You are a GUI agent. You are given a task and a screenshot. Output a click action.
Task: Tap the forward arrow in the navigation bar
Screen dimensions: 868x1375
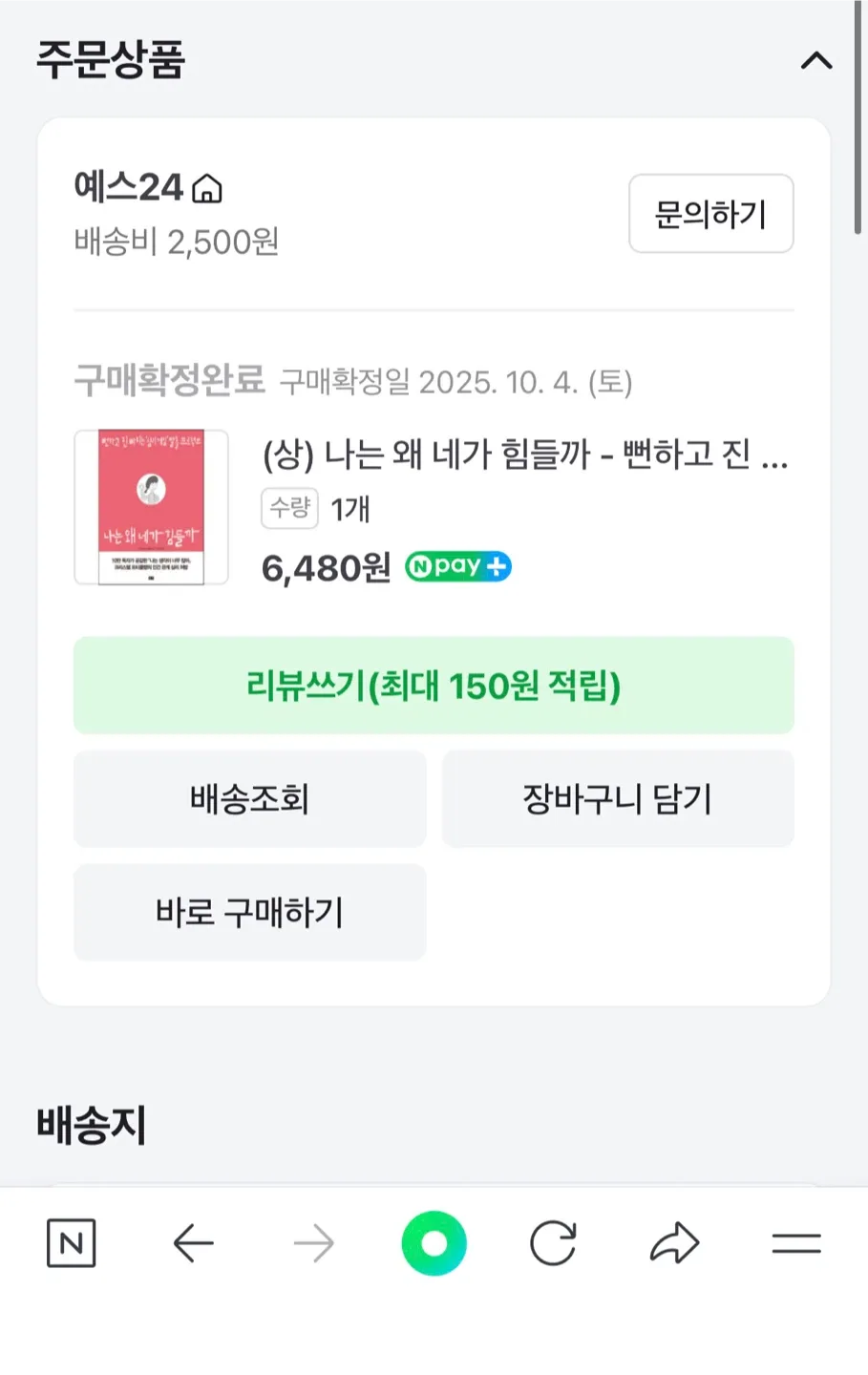tap(314, 1243)
